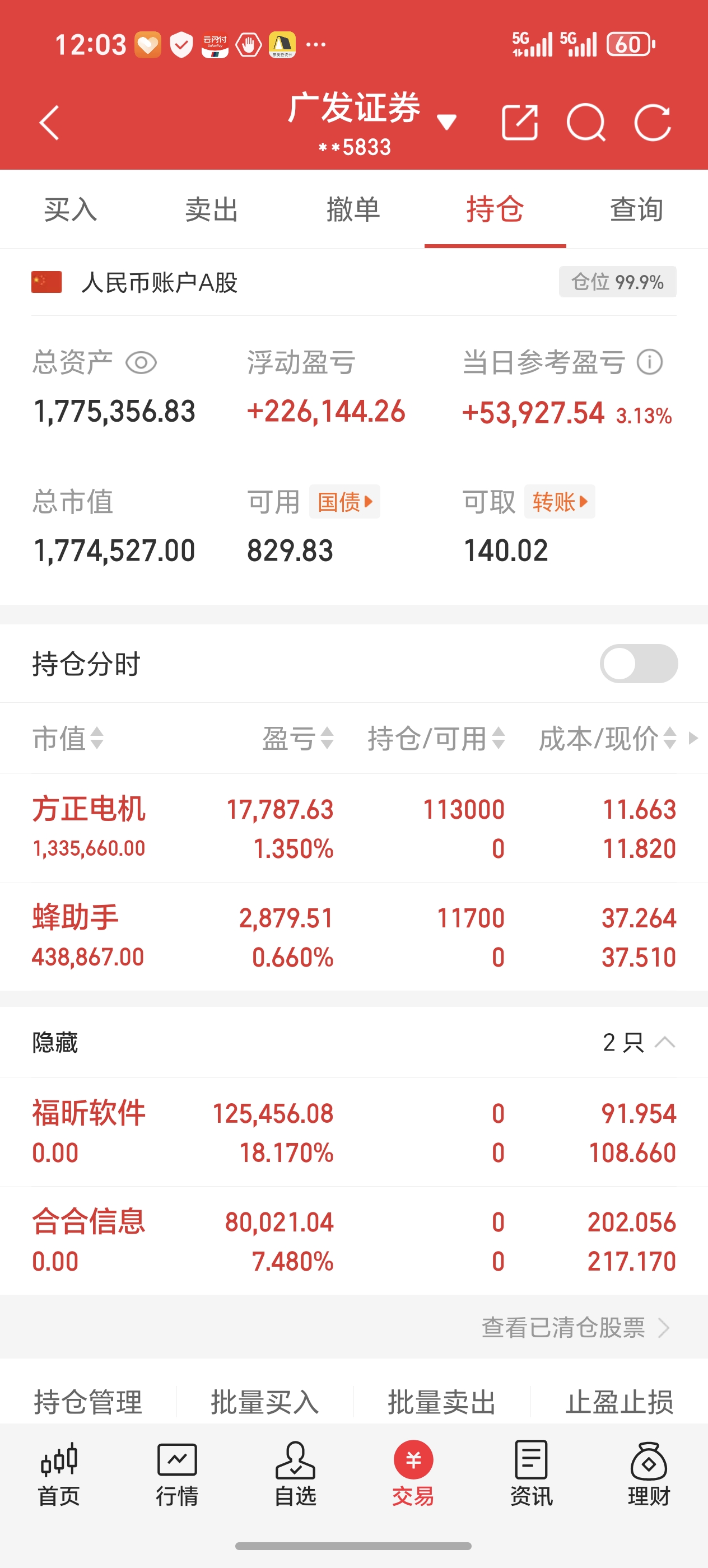Enable the 持仓分时 switch
The width and height of the screenshot is (708, 1568).
click(x=638, y=664)
